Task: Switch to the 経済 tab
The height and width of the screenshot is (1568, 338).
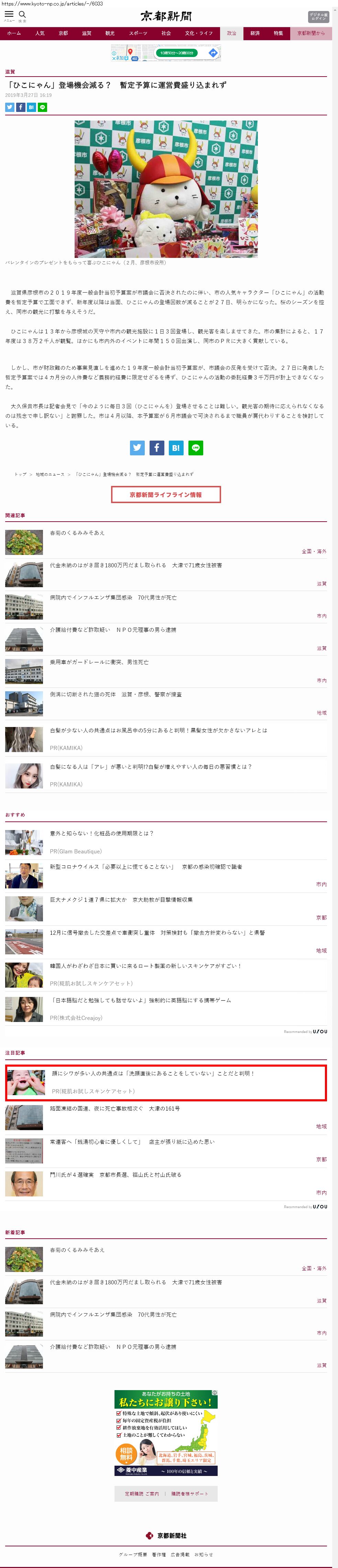Action: click(x=254, y=33)
